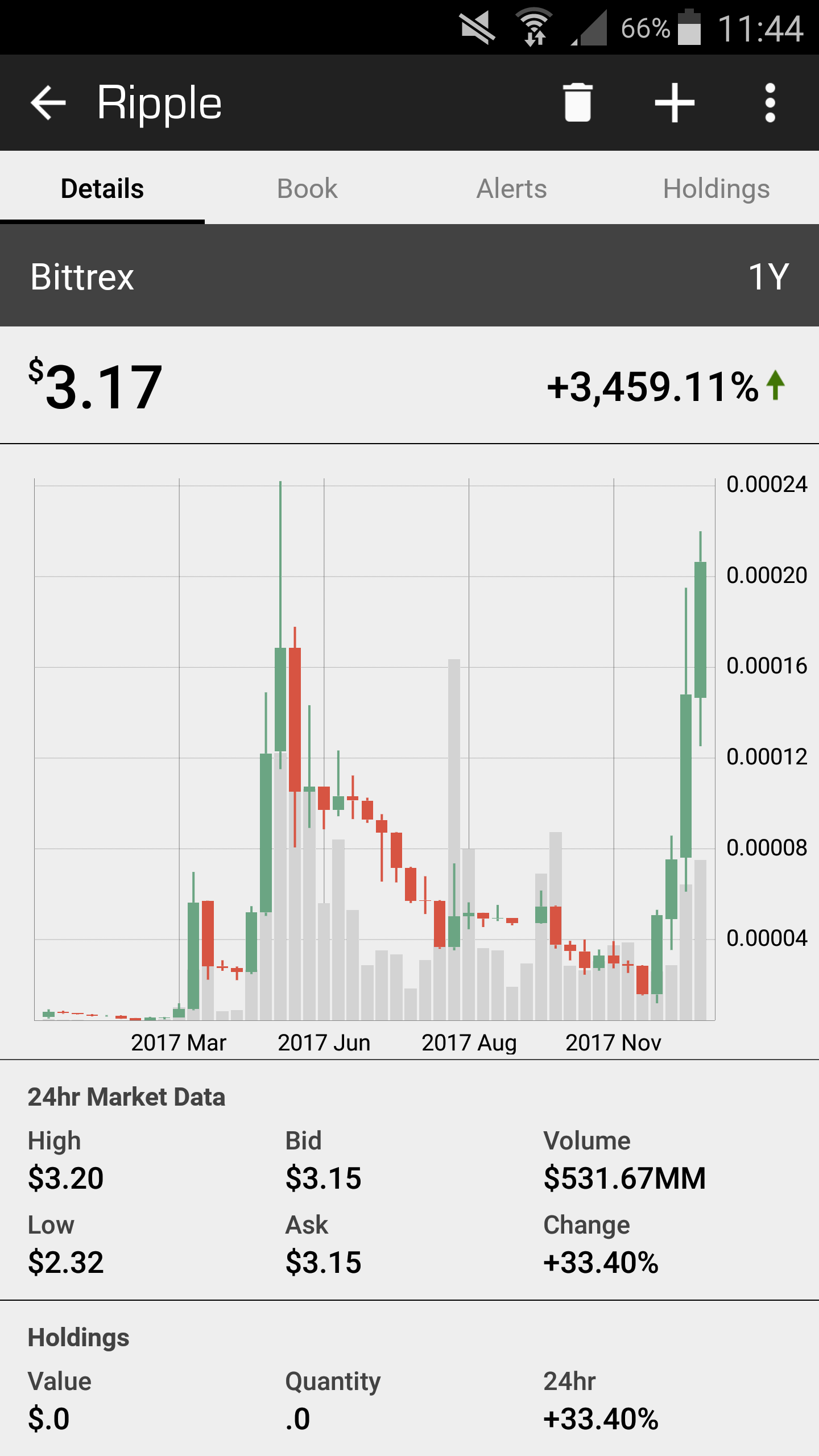Delete Ripple with the trash icon
The width and height of the screenshot is (819, 1456).
tap(577, 103)
